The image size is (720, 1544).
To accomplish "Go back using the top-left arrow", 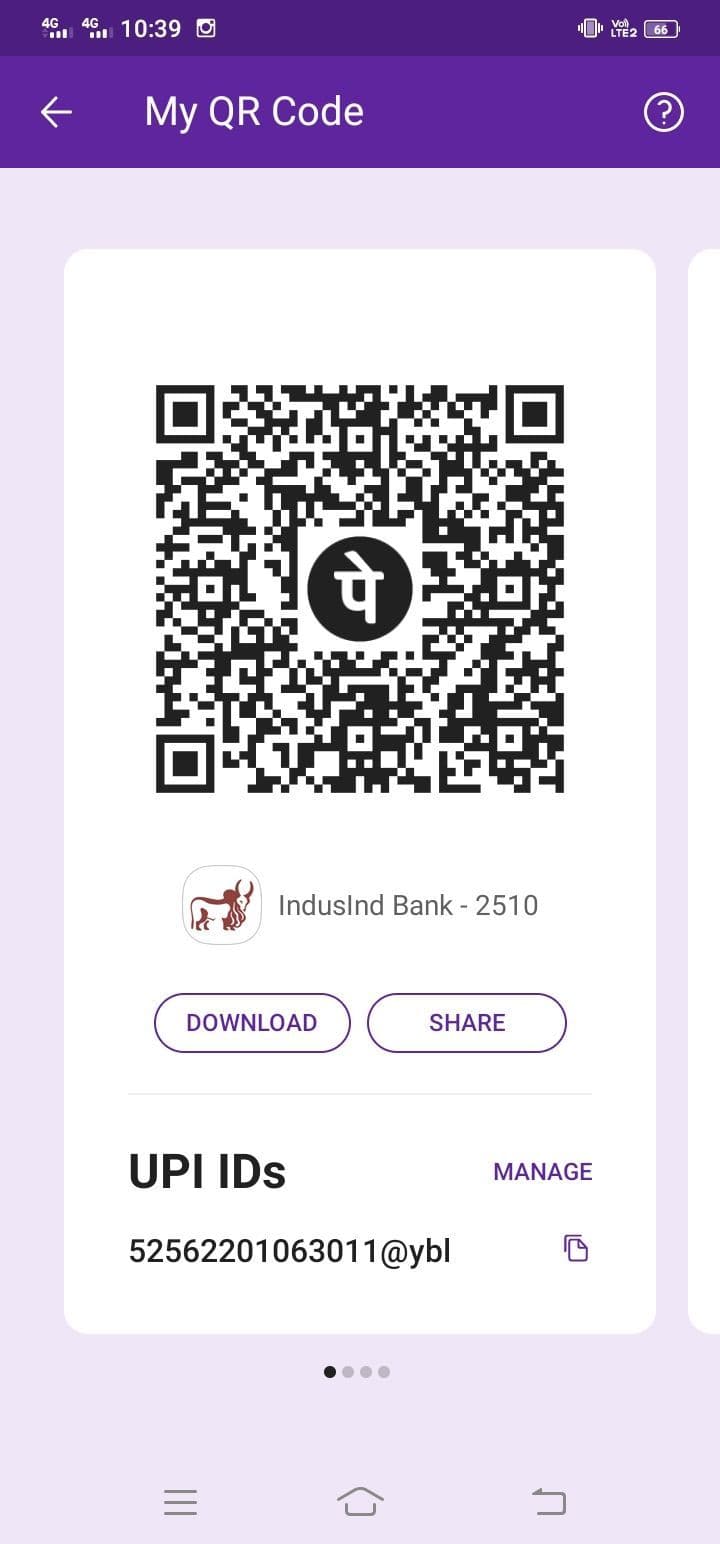I will click(56, 112).
